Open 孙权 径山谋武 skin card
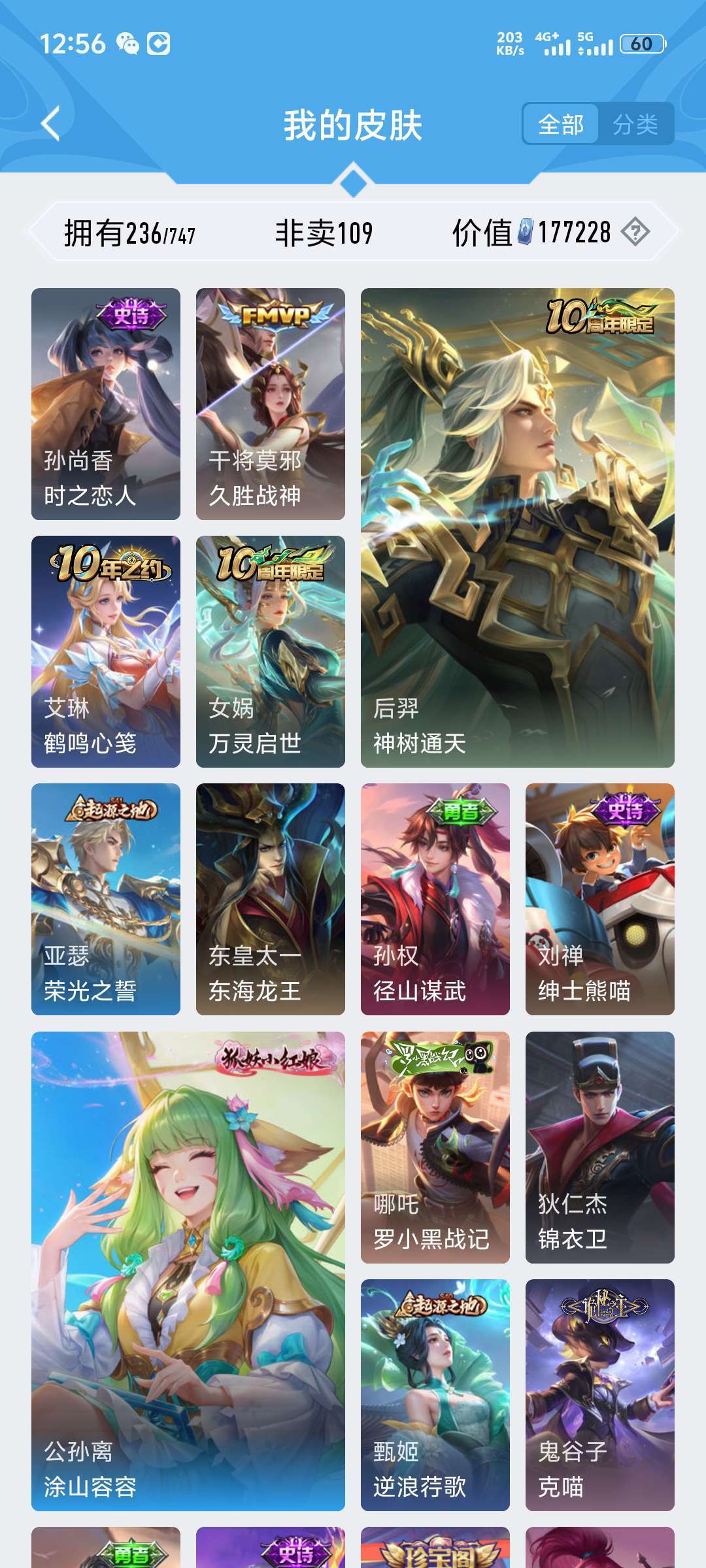Viewport: 706px width, 1568px height. pyautogui.click(x=435, y=899)
